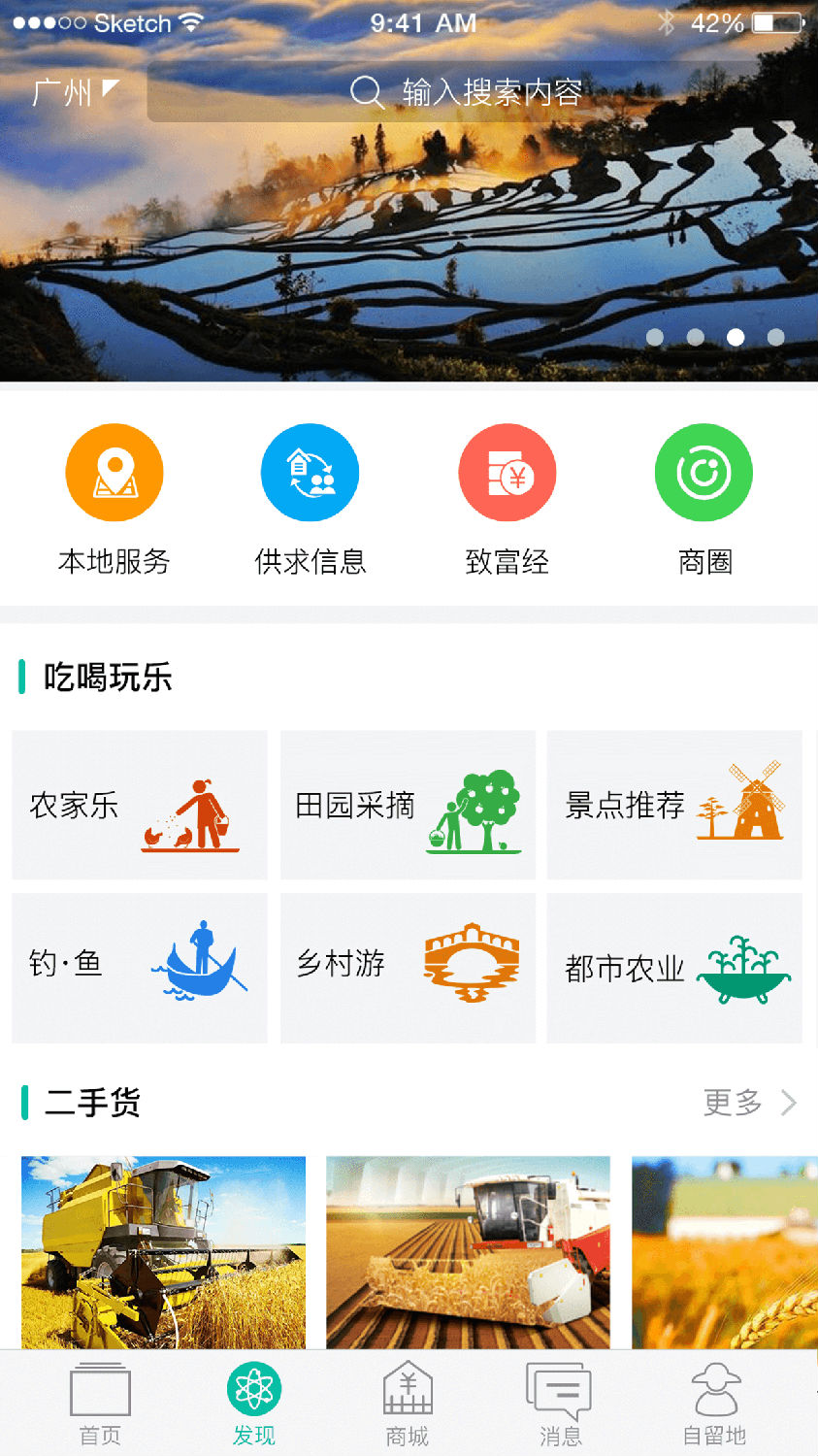Switch to the 消息 messages tab
The width and height of the screenshot is (818, 1456).
(560, 1405)
